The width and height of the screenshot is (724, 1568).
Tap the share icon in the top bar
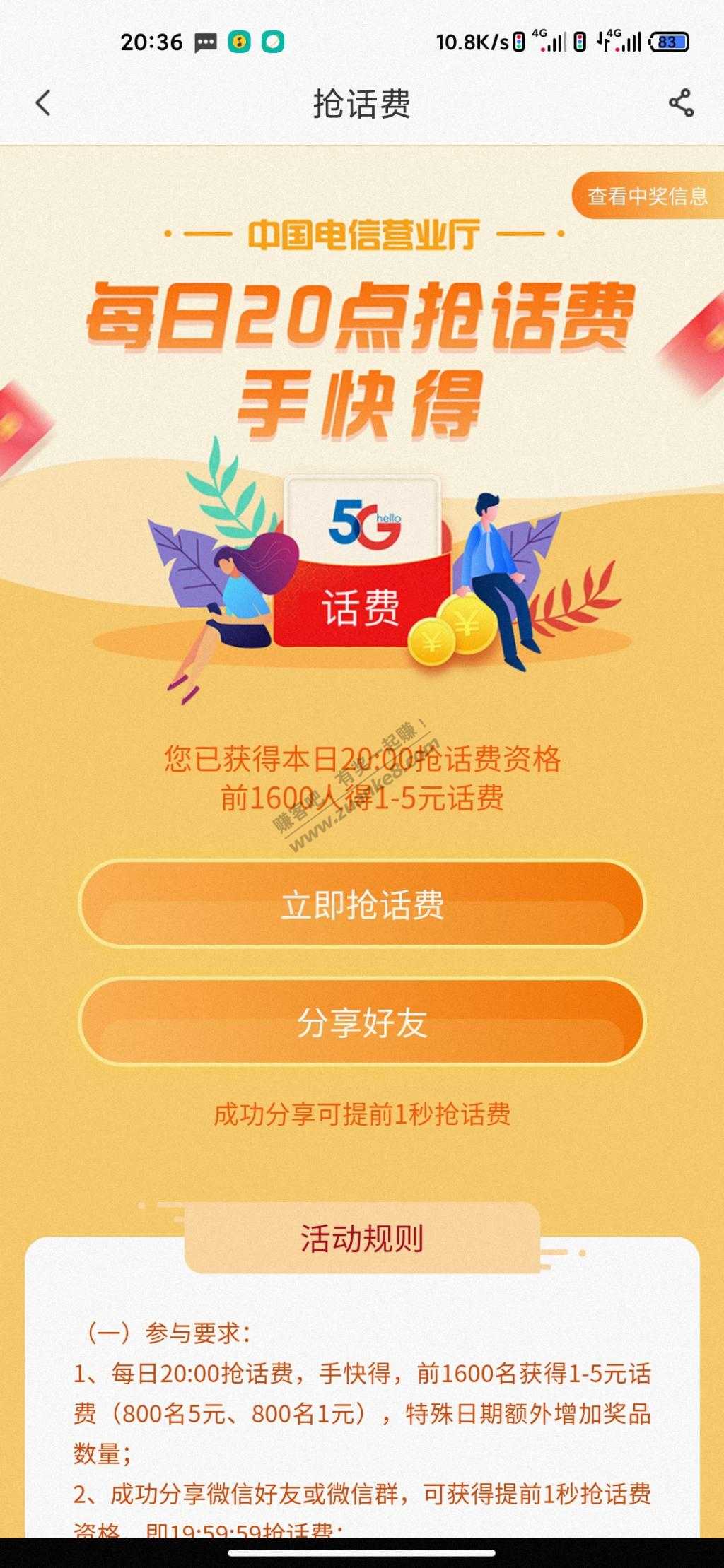coord(681,103)
